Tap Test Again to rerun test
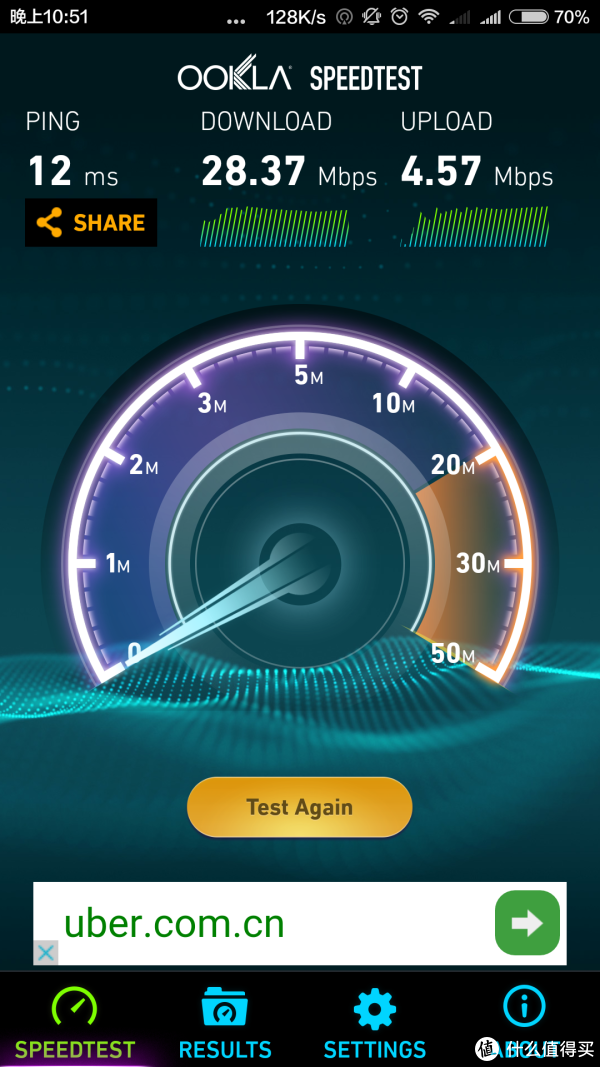 299,807
